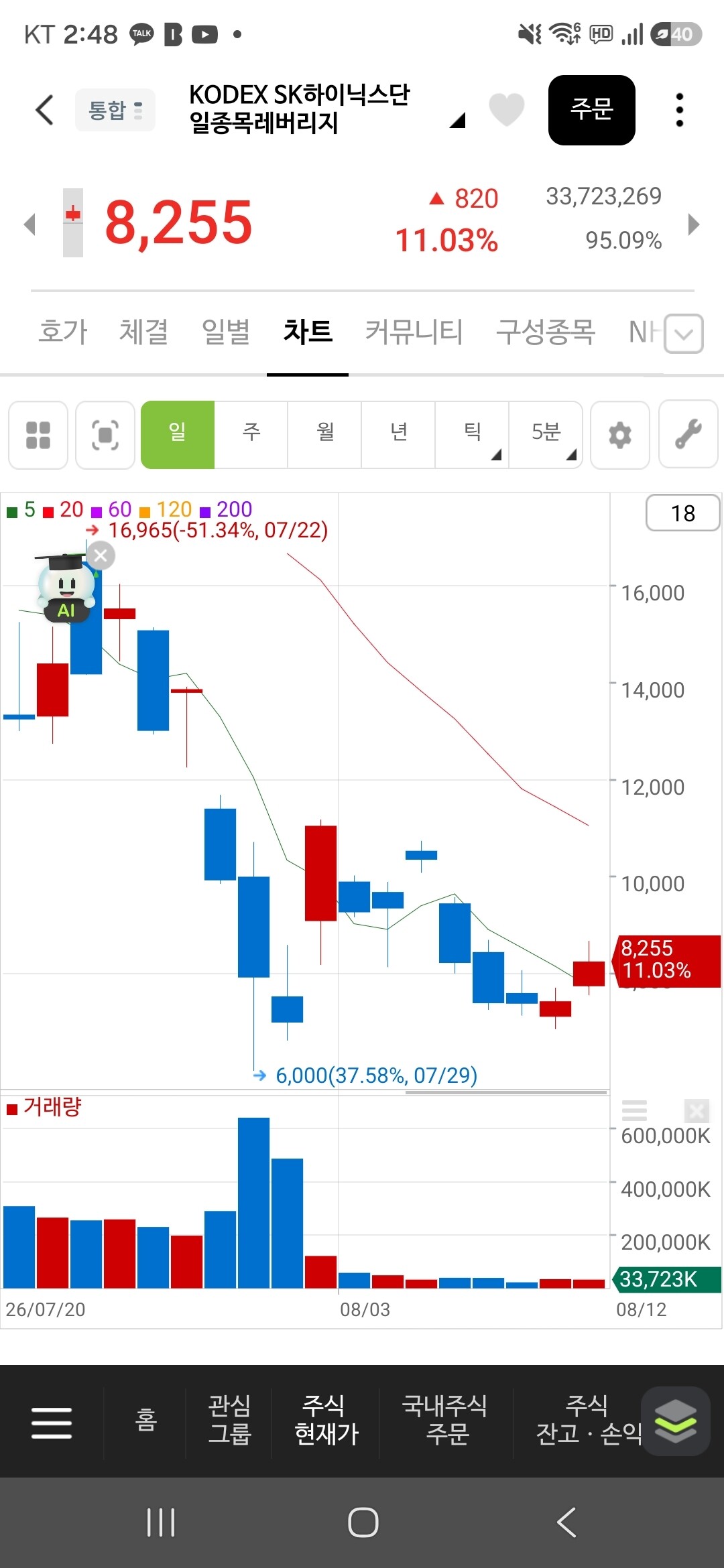The image size is (724, 1568).
Task: Open the 일별 daily tab
Action: tap(226, 332)
